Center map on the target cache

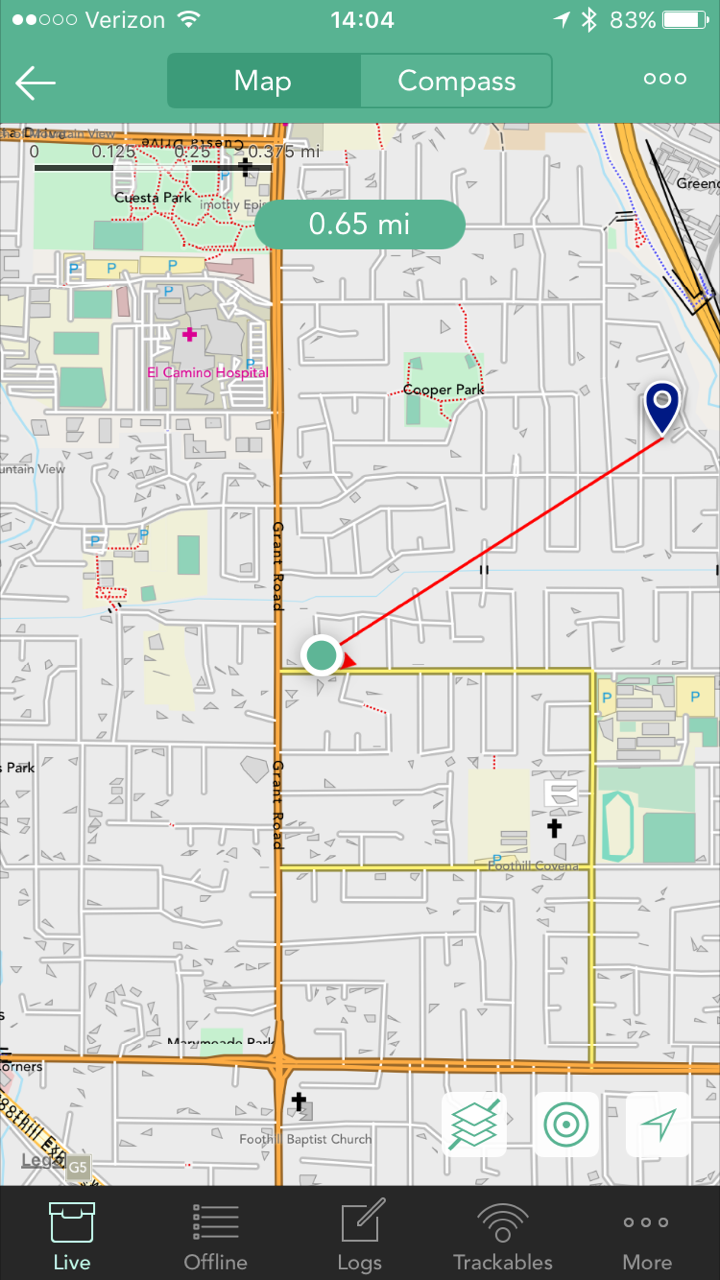click(x=566, y=1124)
